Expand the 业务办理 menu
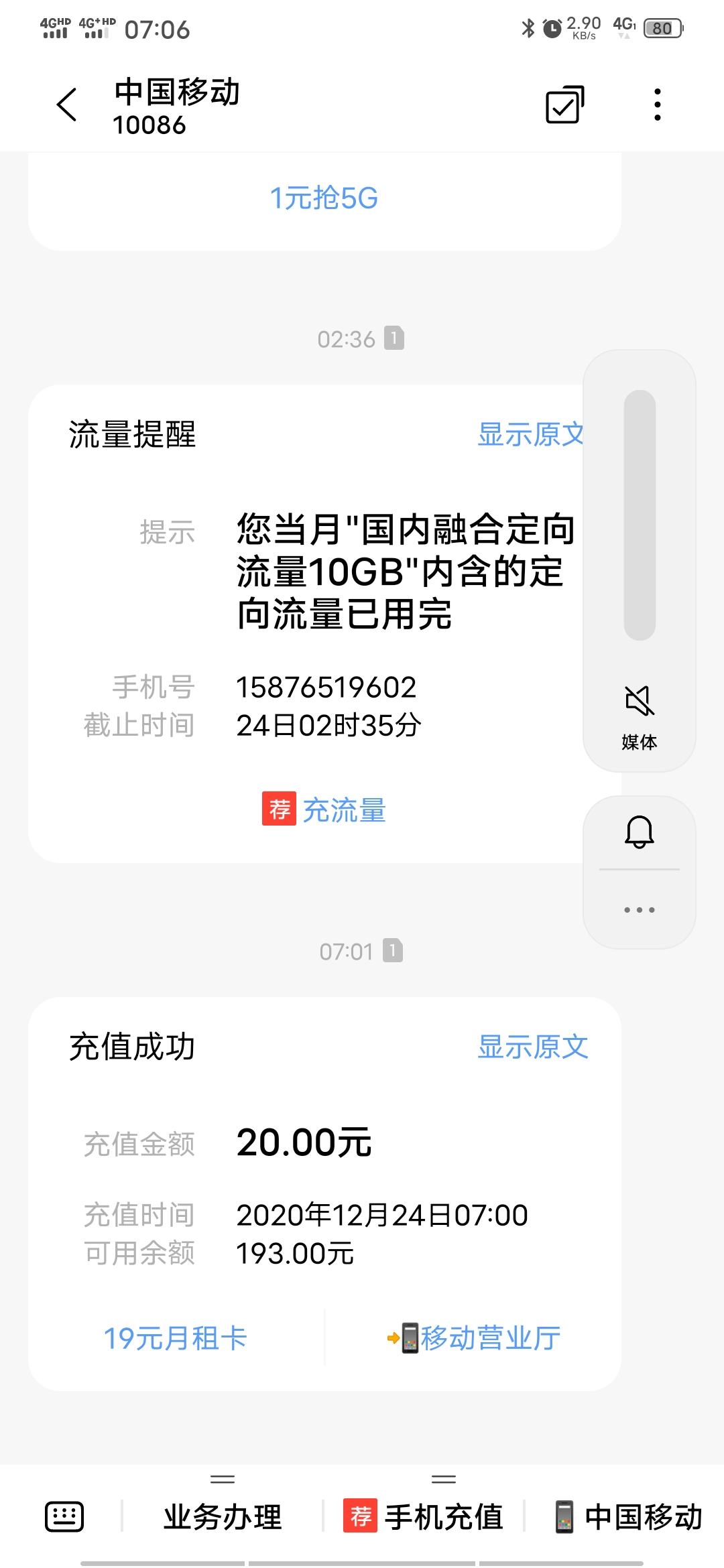The image size is (724, 1568). (223, 1516)
